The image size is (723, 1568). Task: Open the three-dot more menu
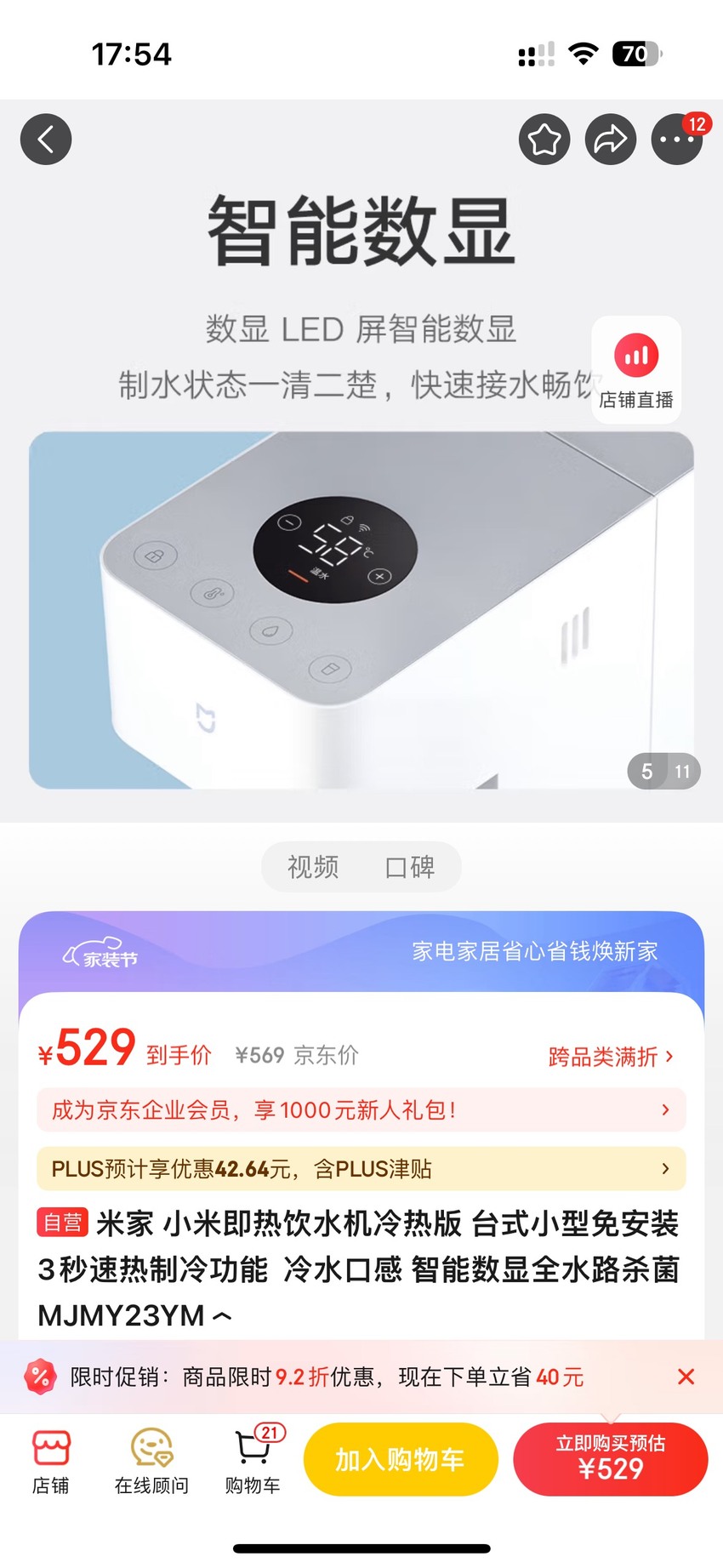coord(677,139)
